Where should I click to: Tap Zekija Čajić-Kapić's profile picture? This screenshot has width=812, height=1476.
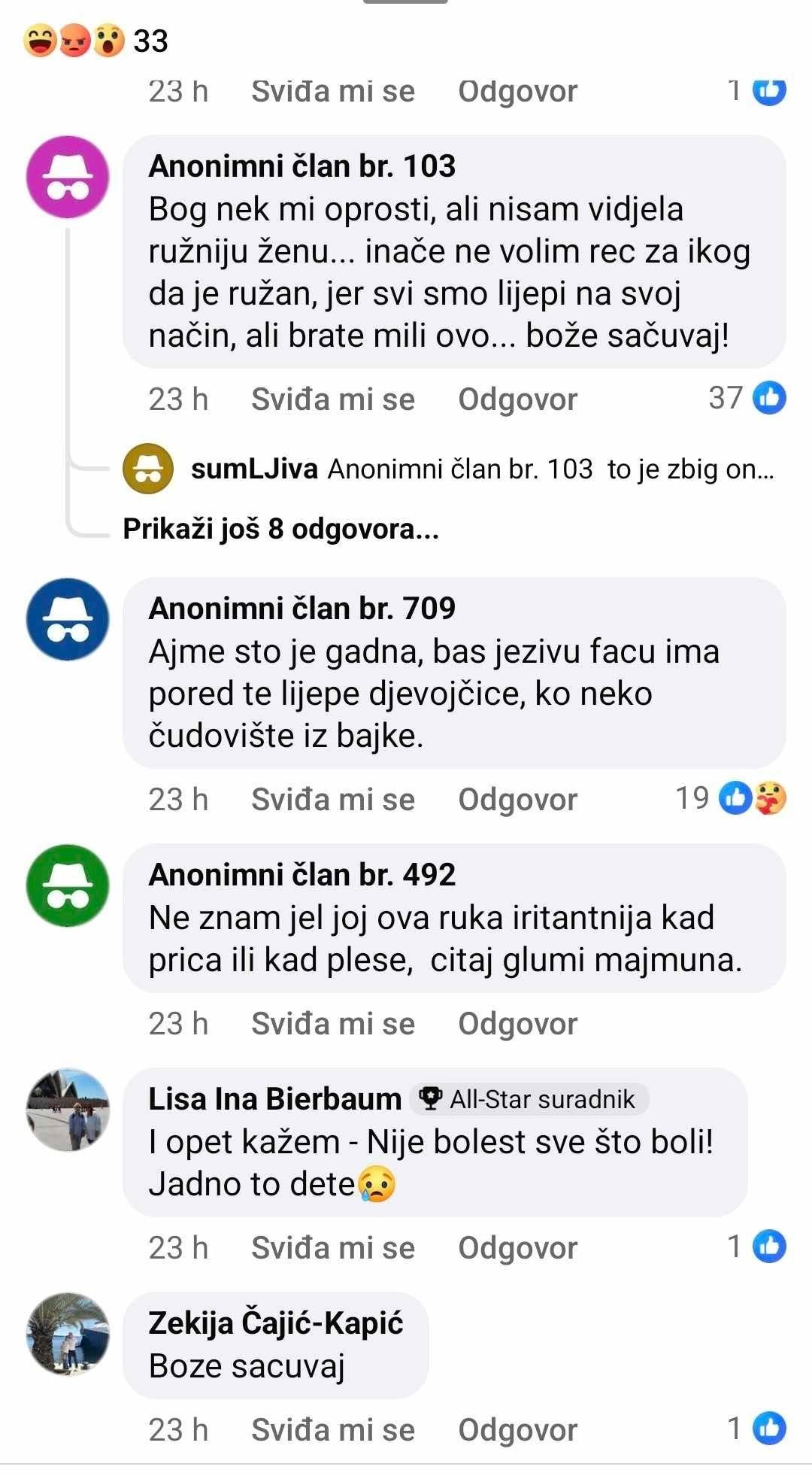(68, 1334)
